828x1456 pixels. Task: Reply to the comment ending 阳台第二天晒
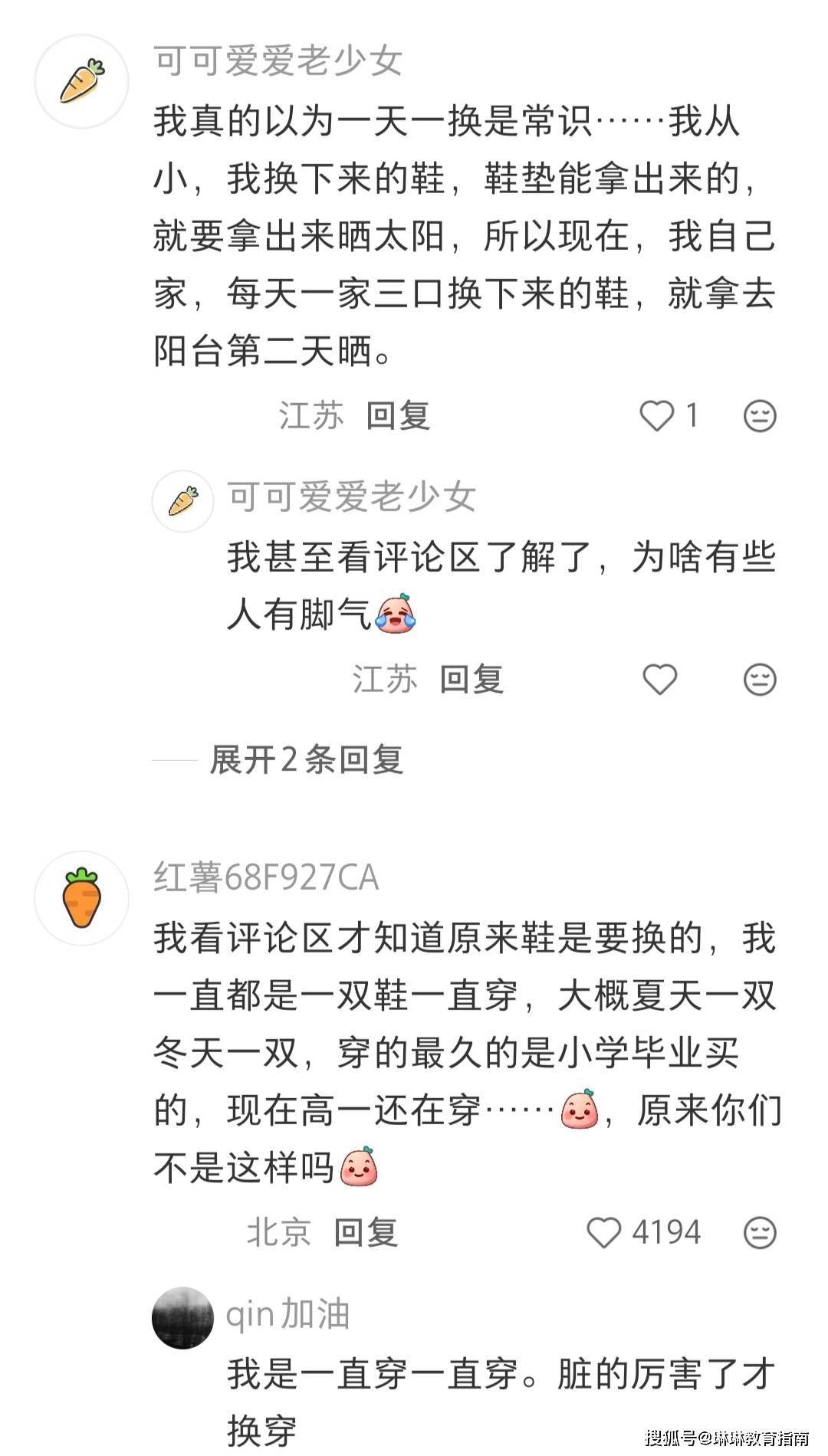(x=398, y=416)
